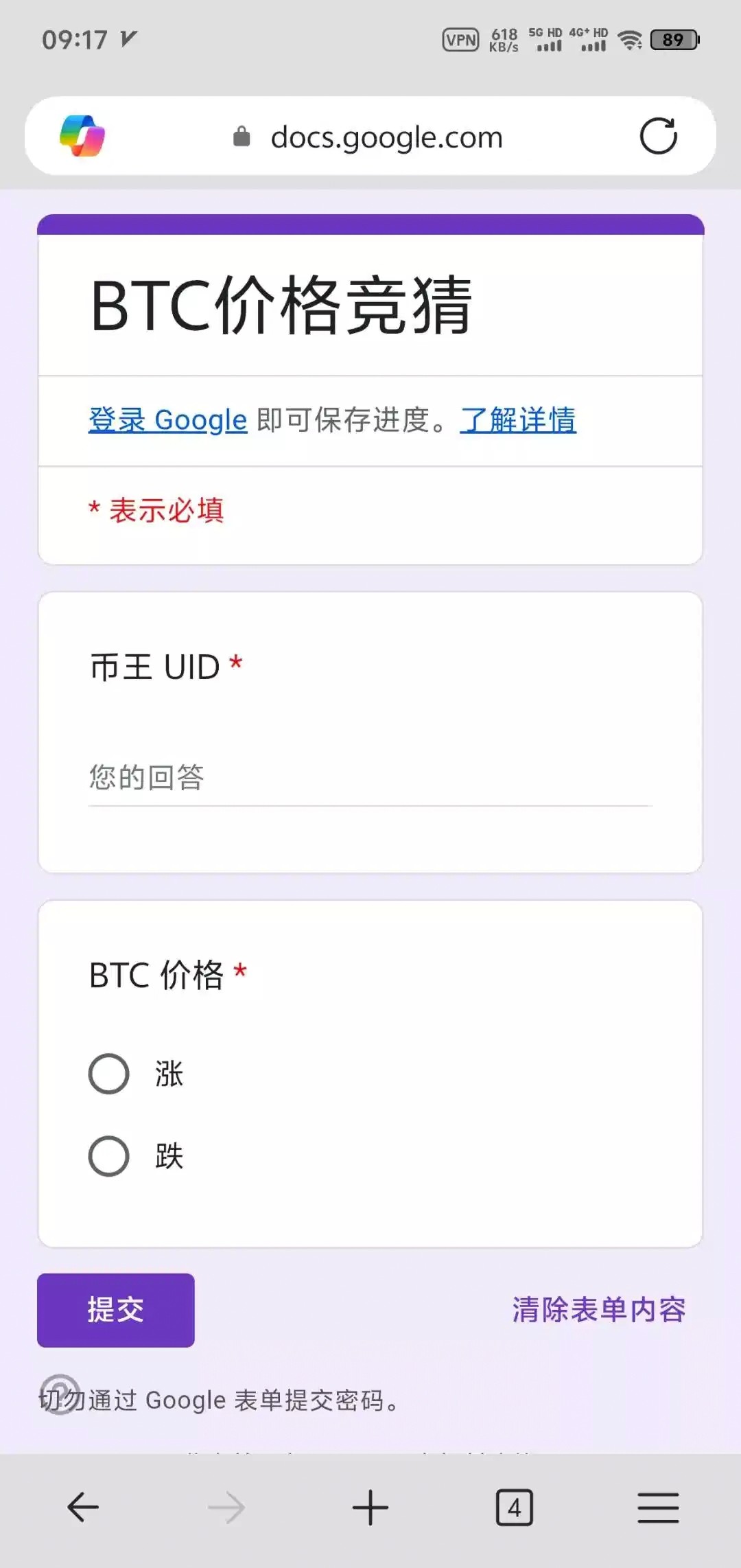This screenshot has width=741, height=1568.
Task: Submit the form with 提交
Action: pyautogui.click(x=116, y=1310)
